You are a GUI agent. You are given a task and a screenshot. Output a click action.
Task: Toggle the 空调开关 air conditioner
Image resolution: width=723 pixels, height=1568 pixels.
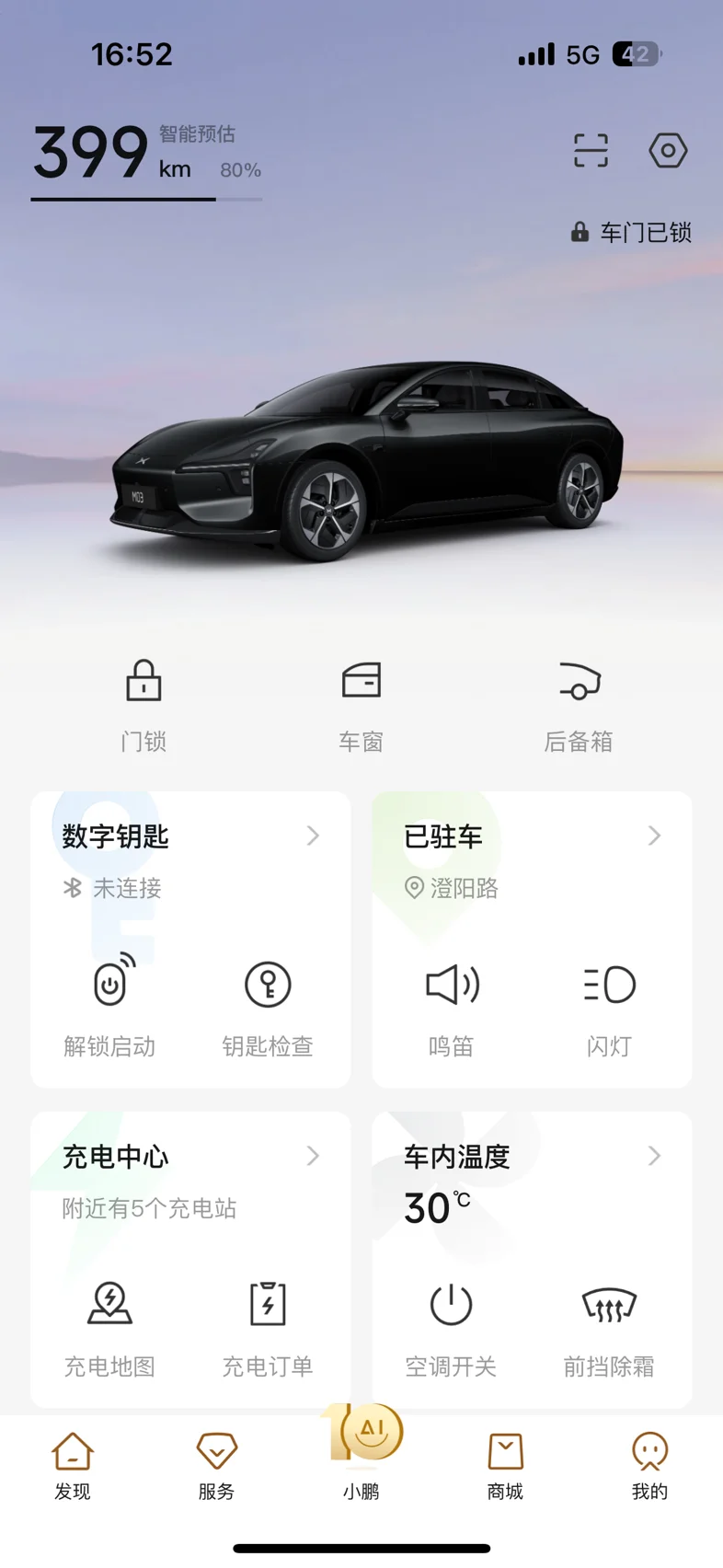click(452, 1327)
